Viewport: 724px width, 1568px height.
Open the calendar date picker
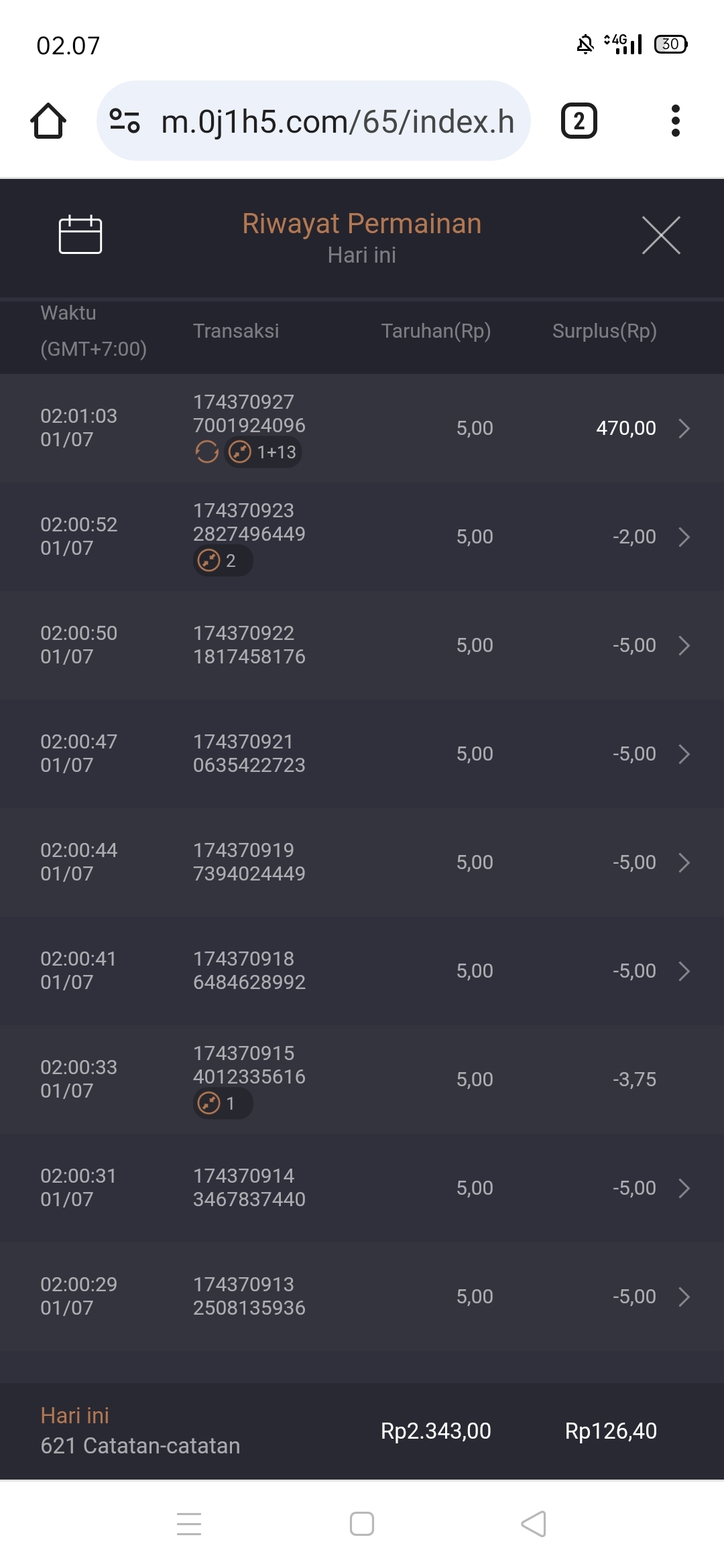[x=80, y=235]
